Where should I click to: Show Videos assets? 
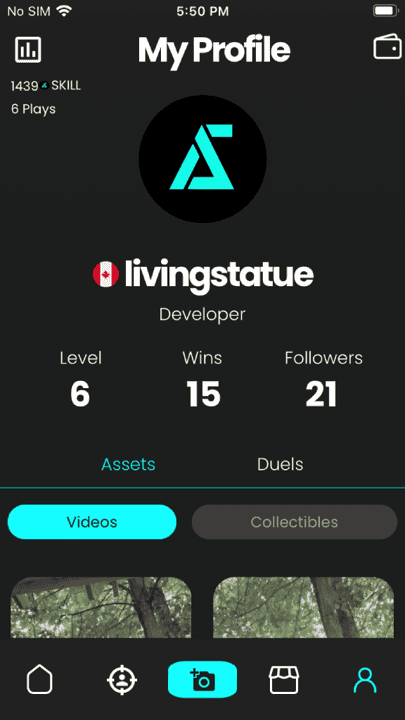[92, 522]
